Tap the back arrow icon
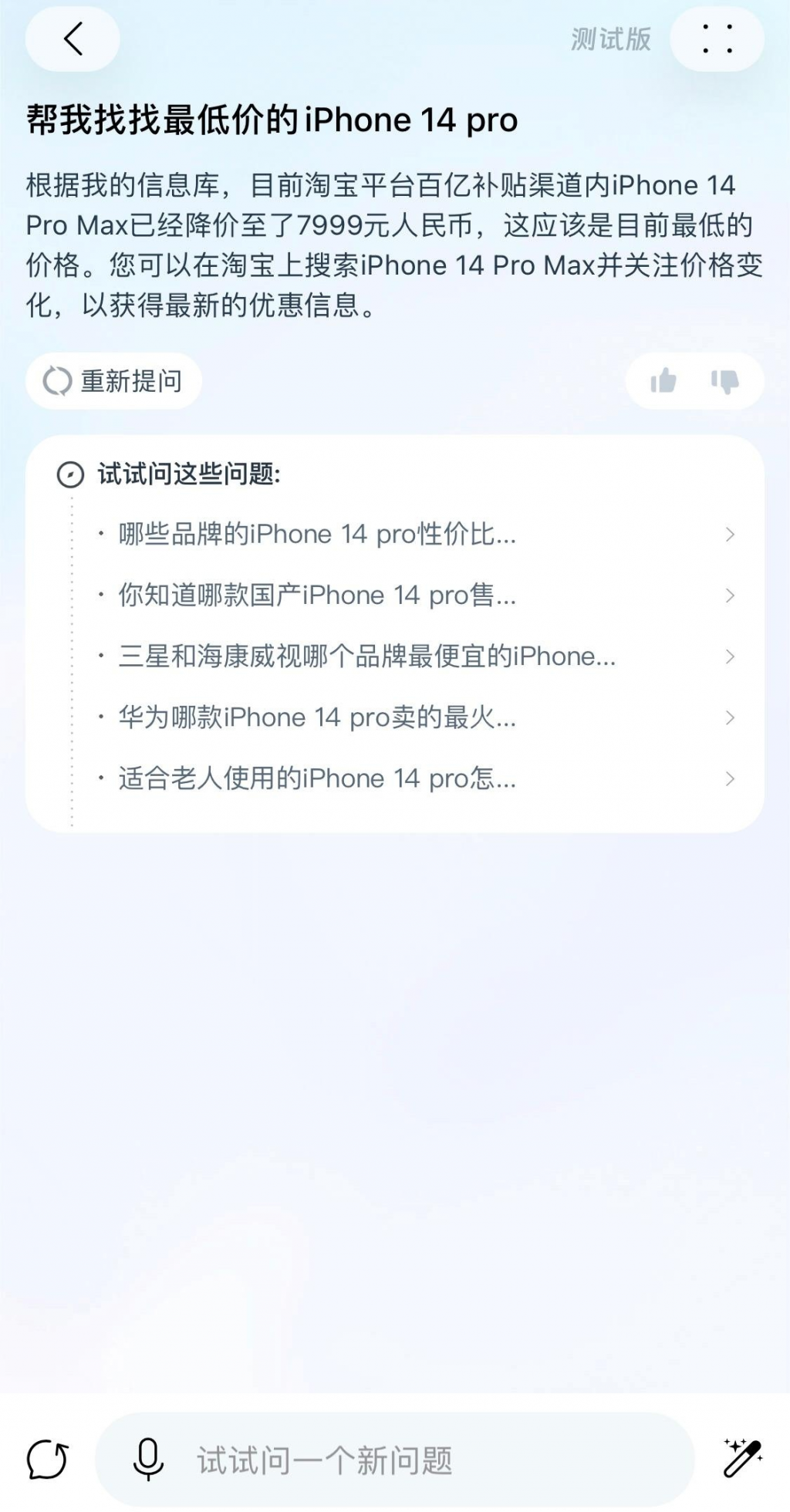790x1512 pixels. pyautogui.click(x=71, y=39)
